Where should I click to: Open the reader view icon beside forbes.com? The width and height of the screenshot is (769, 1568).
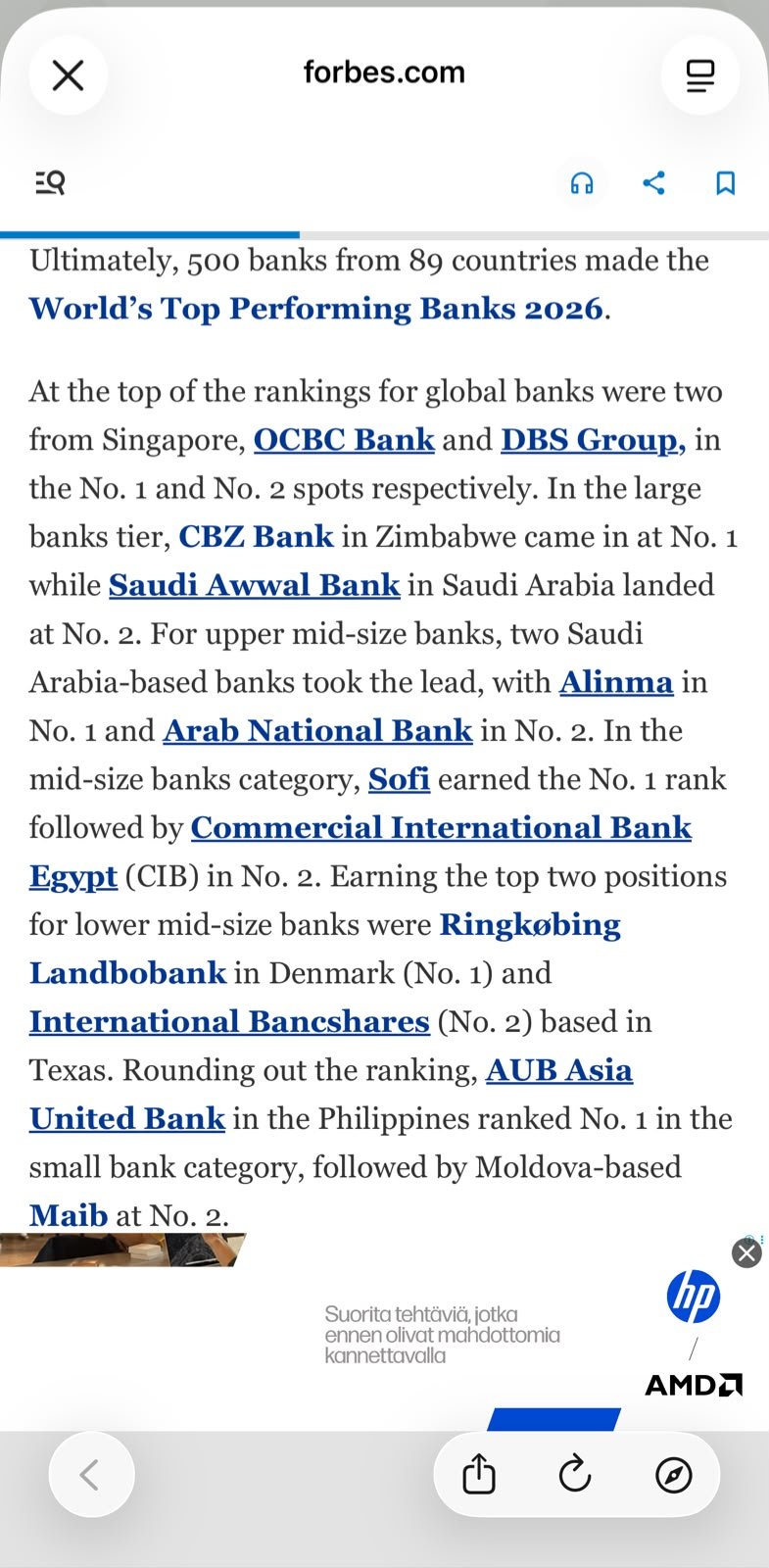pyautogui.click(x=699, y=75)
